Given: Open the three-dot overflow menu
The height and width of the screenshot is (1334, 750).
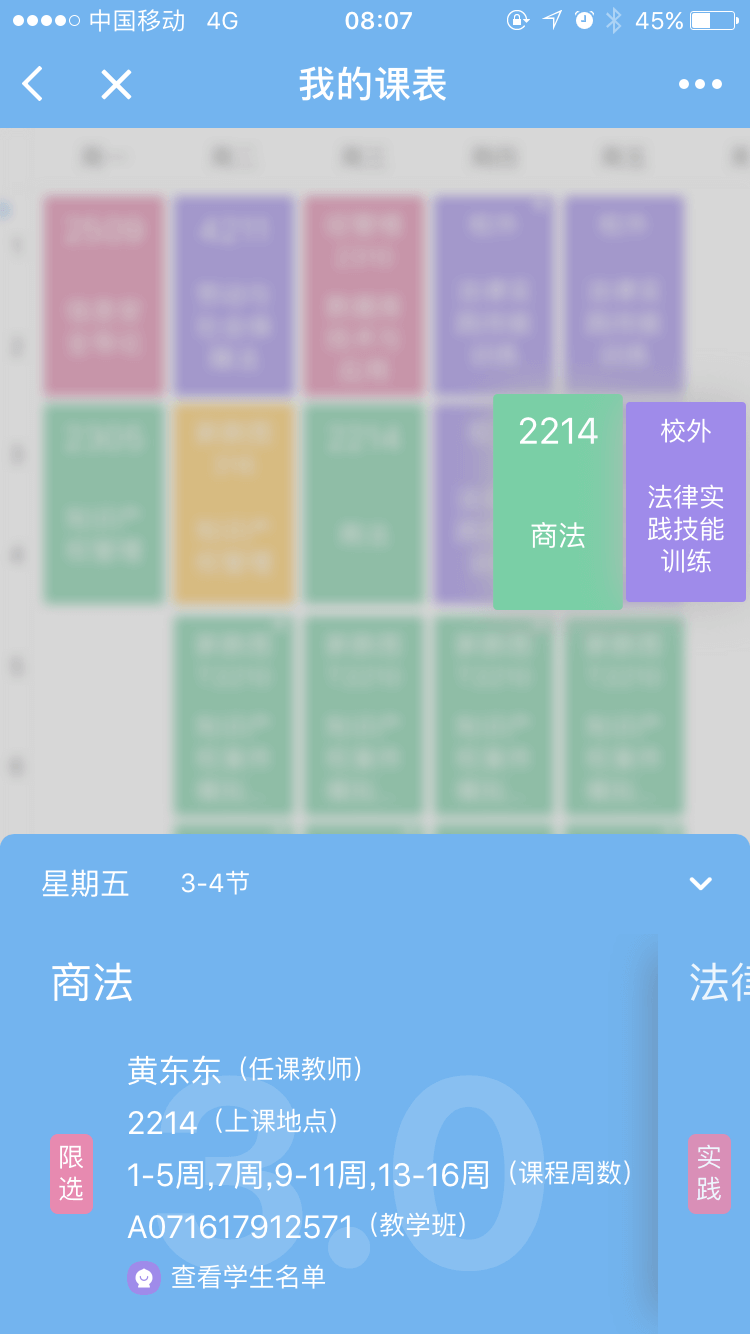Looking at the screenshot, I should pyautogui.click(x=700, y=85).
